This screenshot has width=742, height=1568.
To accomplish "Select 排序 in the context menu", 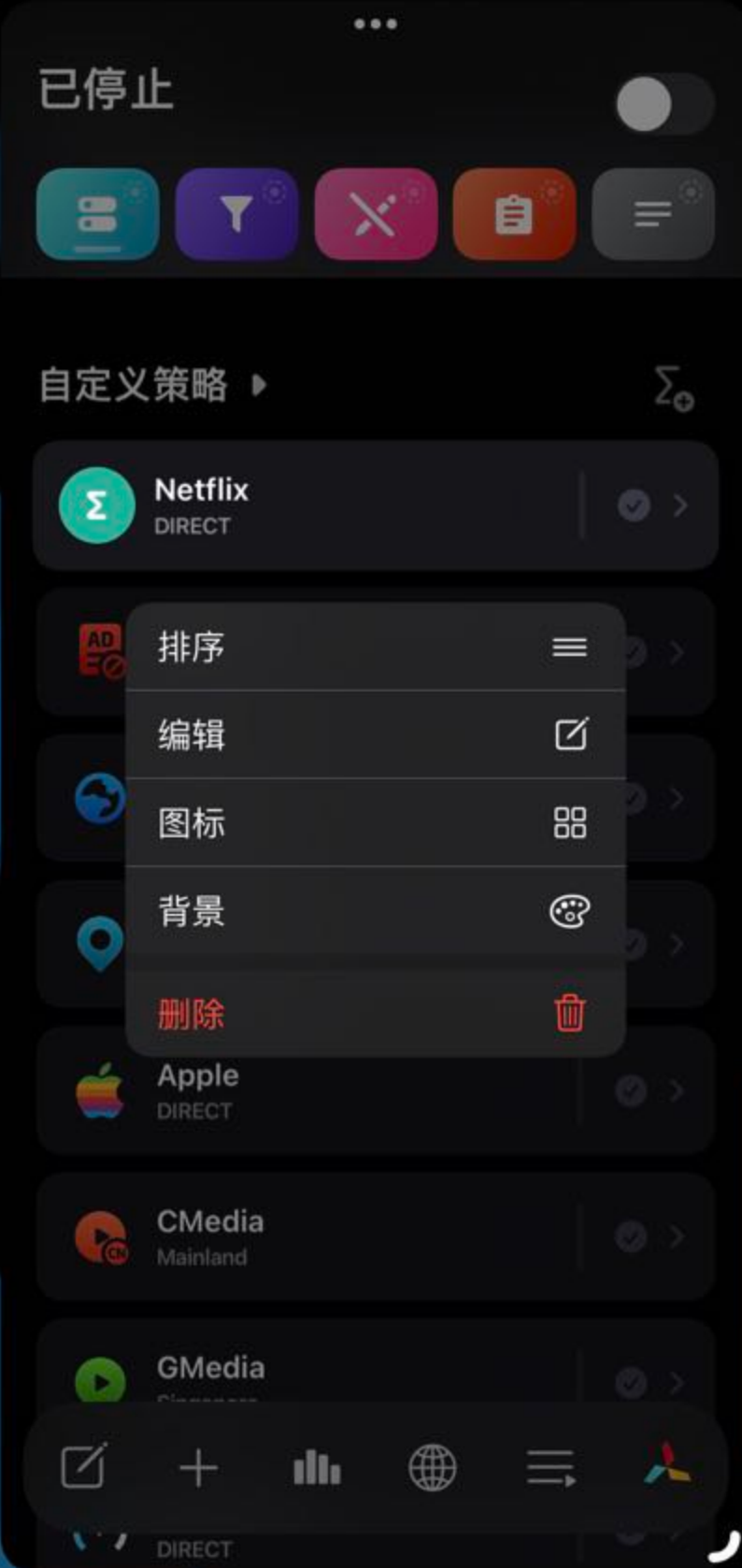I will (374, 647).
